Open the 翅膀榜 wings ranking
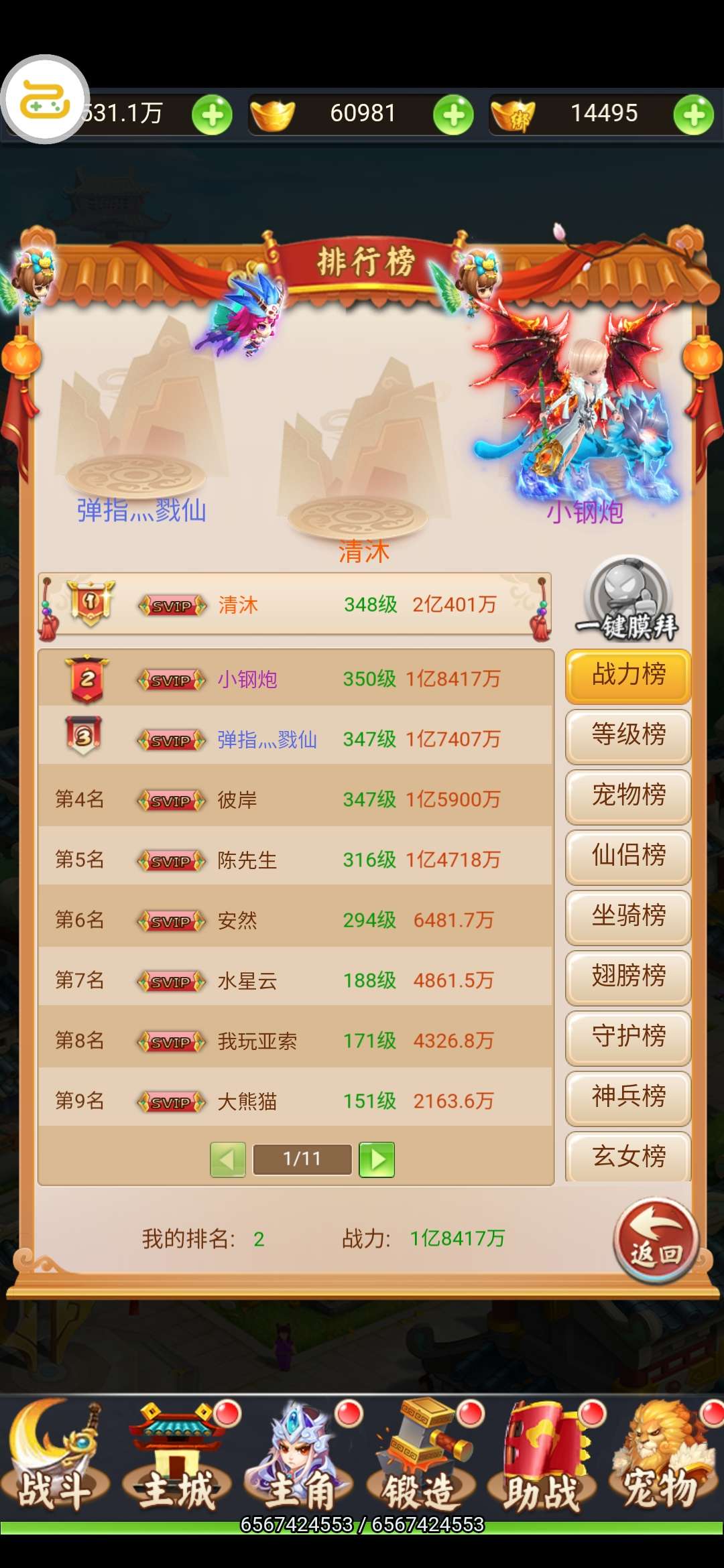This screenshot has width=724, height=1568. pyautogui.click(x=628, y=977)
